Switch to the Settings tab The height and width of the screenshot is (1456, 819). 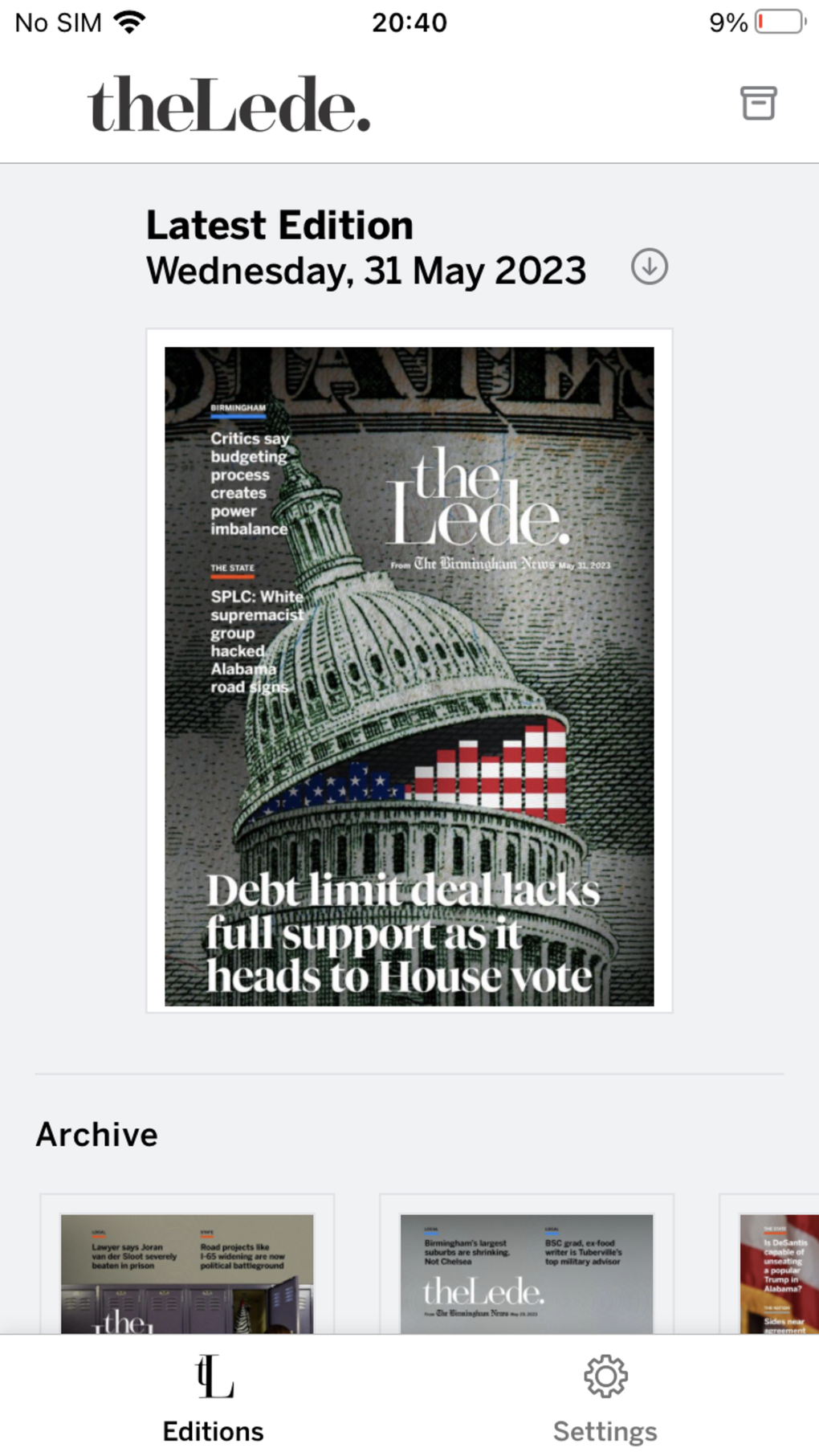(605, 1401)
